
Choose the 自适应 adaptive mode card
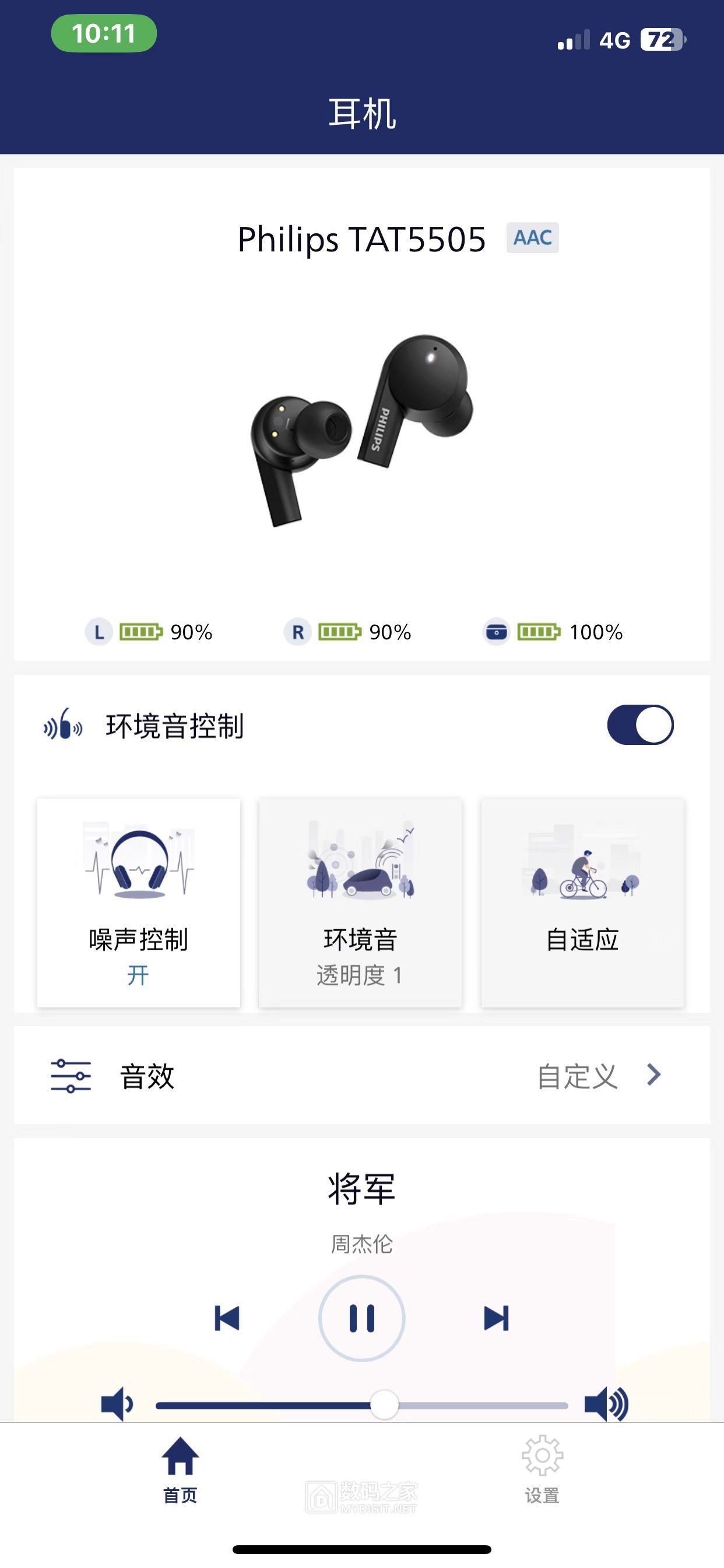(582, 902)
